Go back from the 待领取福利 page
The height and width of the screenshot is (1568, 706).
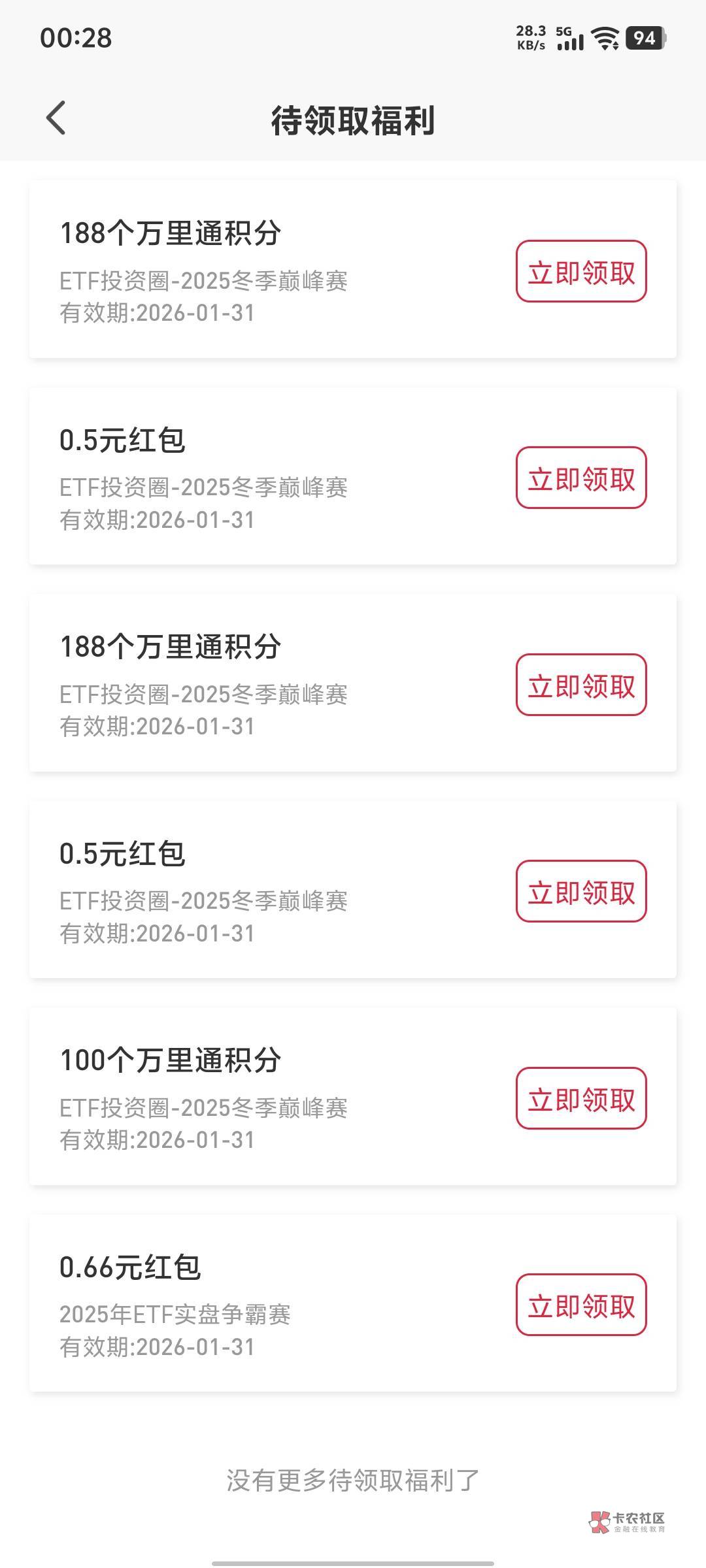coord(56,118)
